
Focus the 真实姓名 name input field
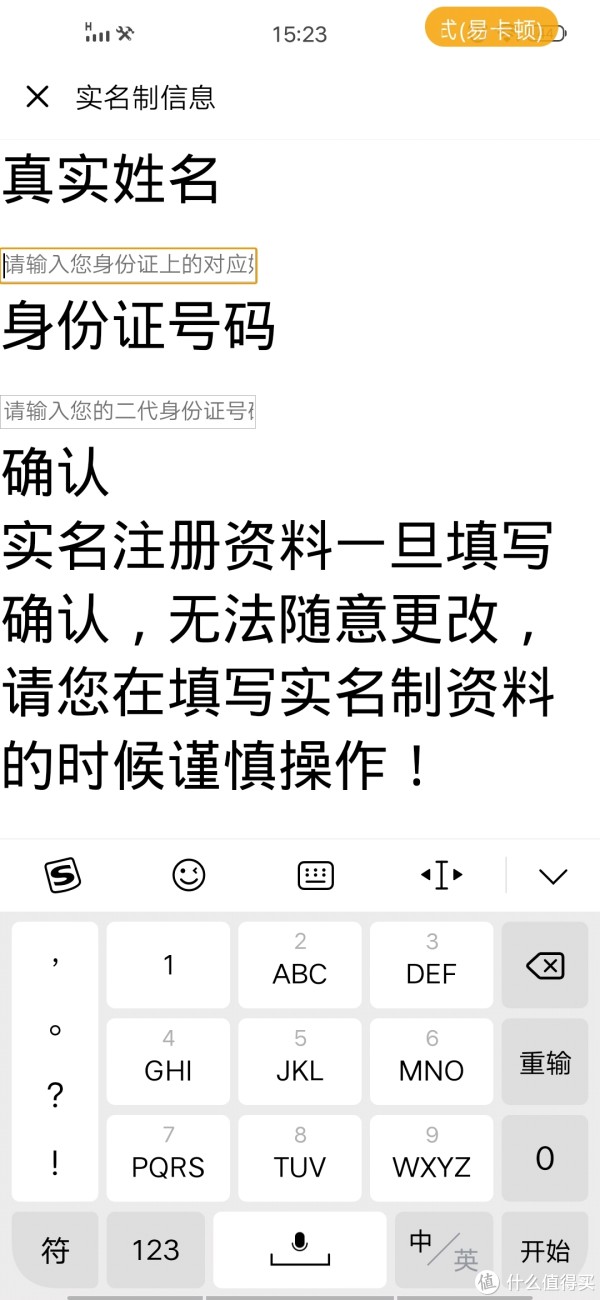(x=129, y=265)
